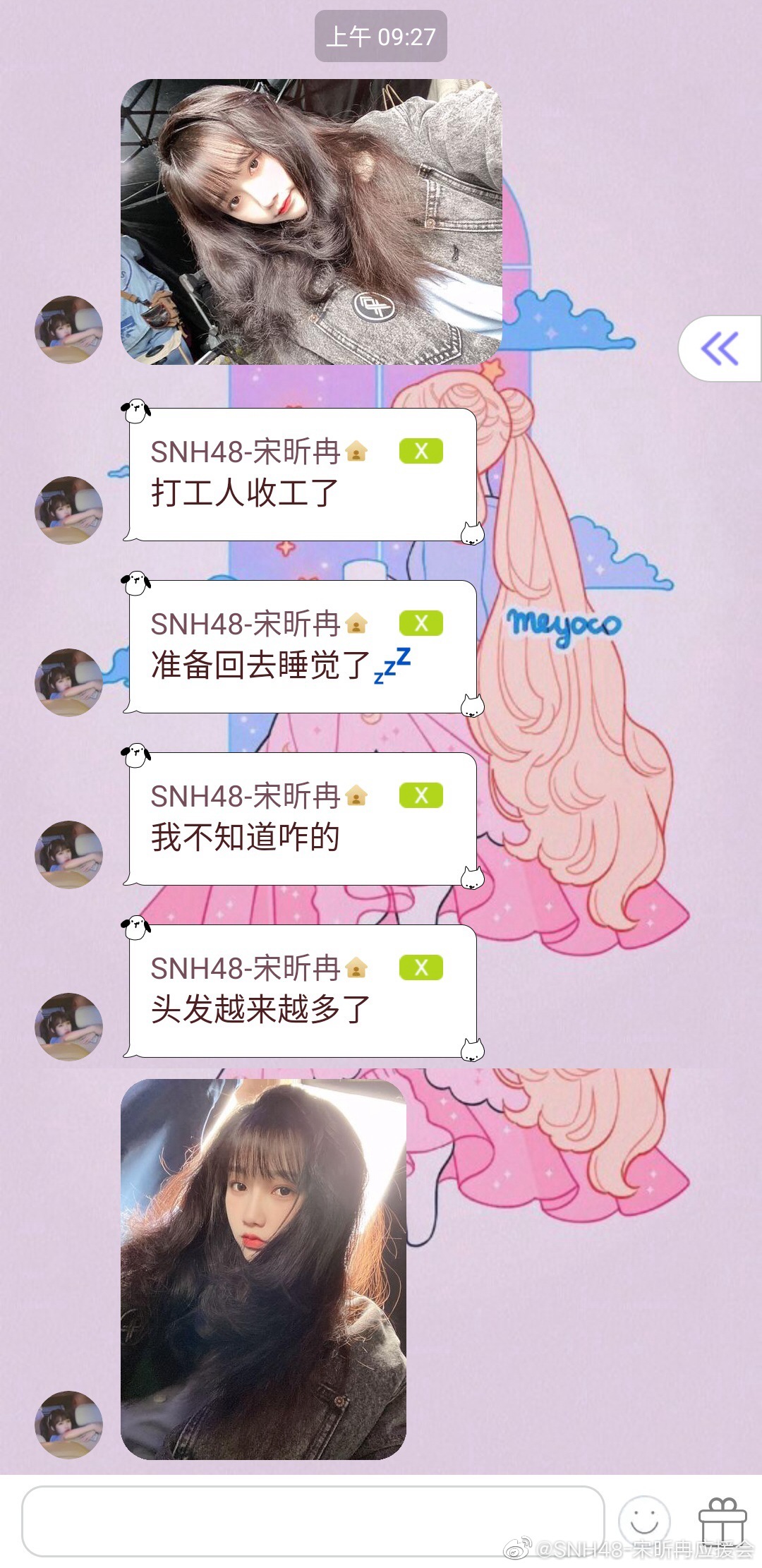Tap the message input field

pyautogui.click(x=313, y=1521)
